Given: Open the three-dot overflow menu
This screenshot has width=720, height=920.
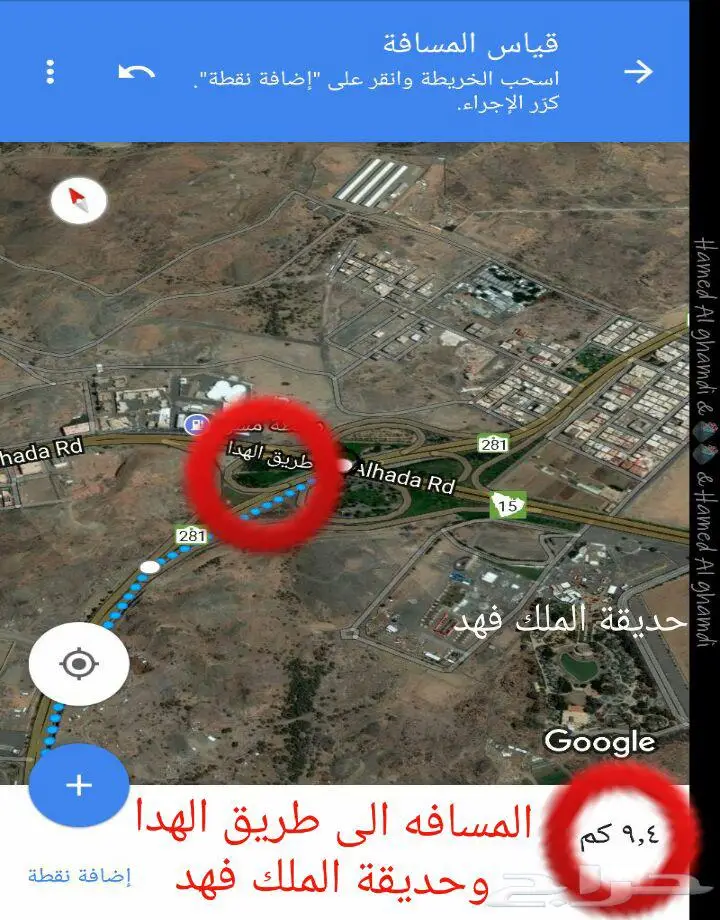Looking at the screenshot, I should pyautogui.click(x=50, y=72).
